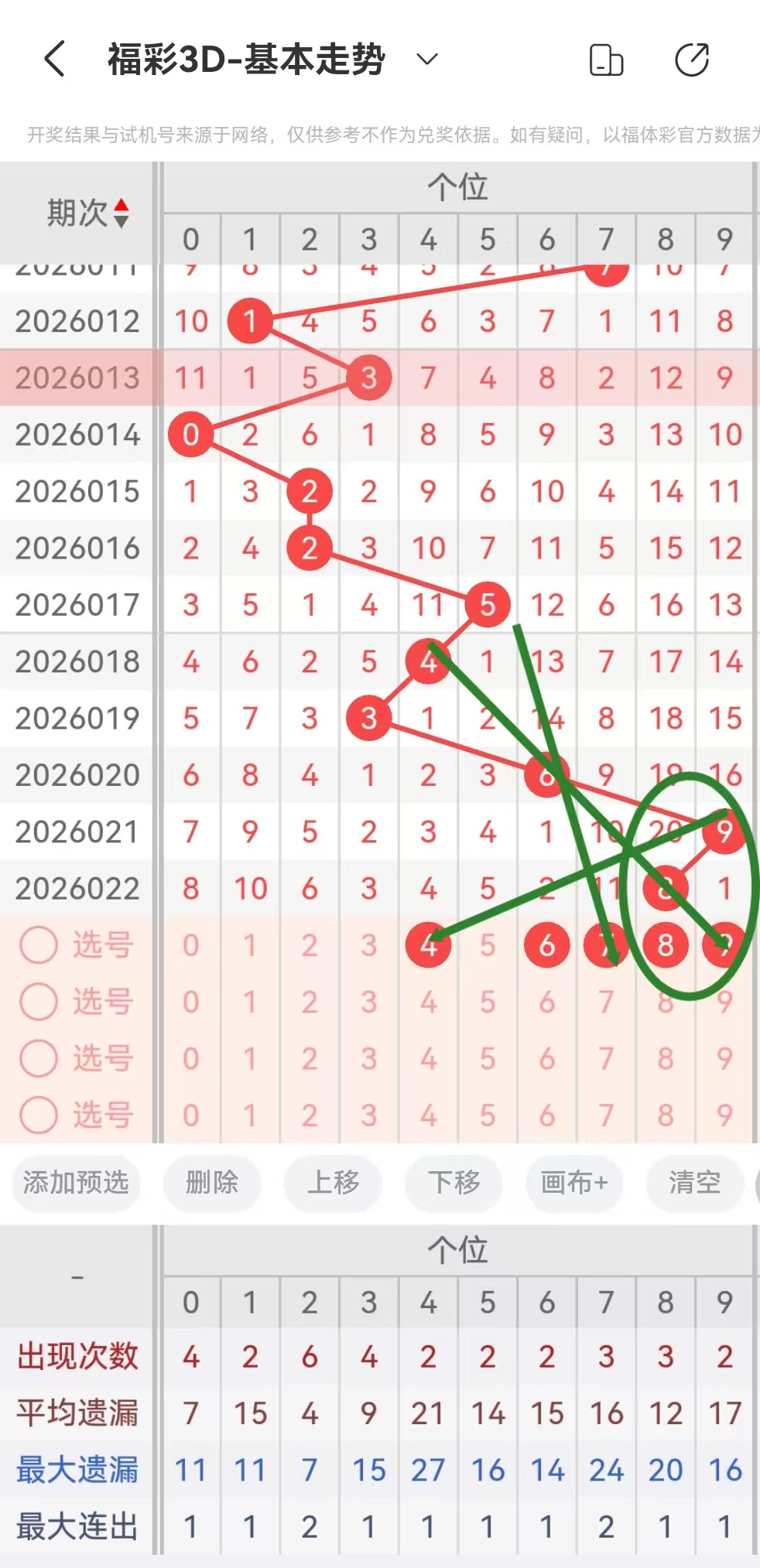Share this trend chart
Screen dimensions: 760x1568
pos(691,60)
